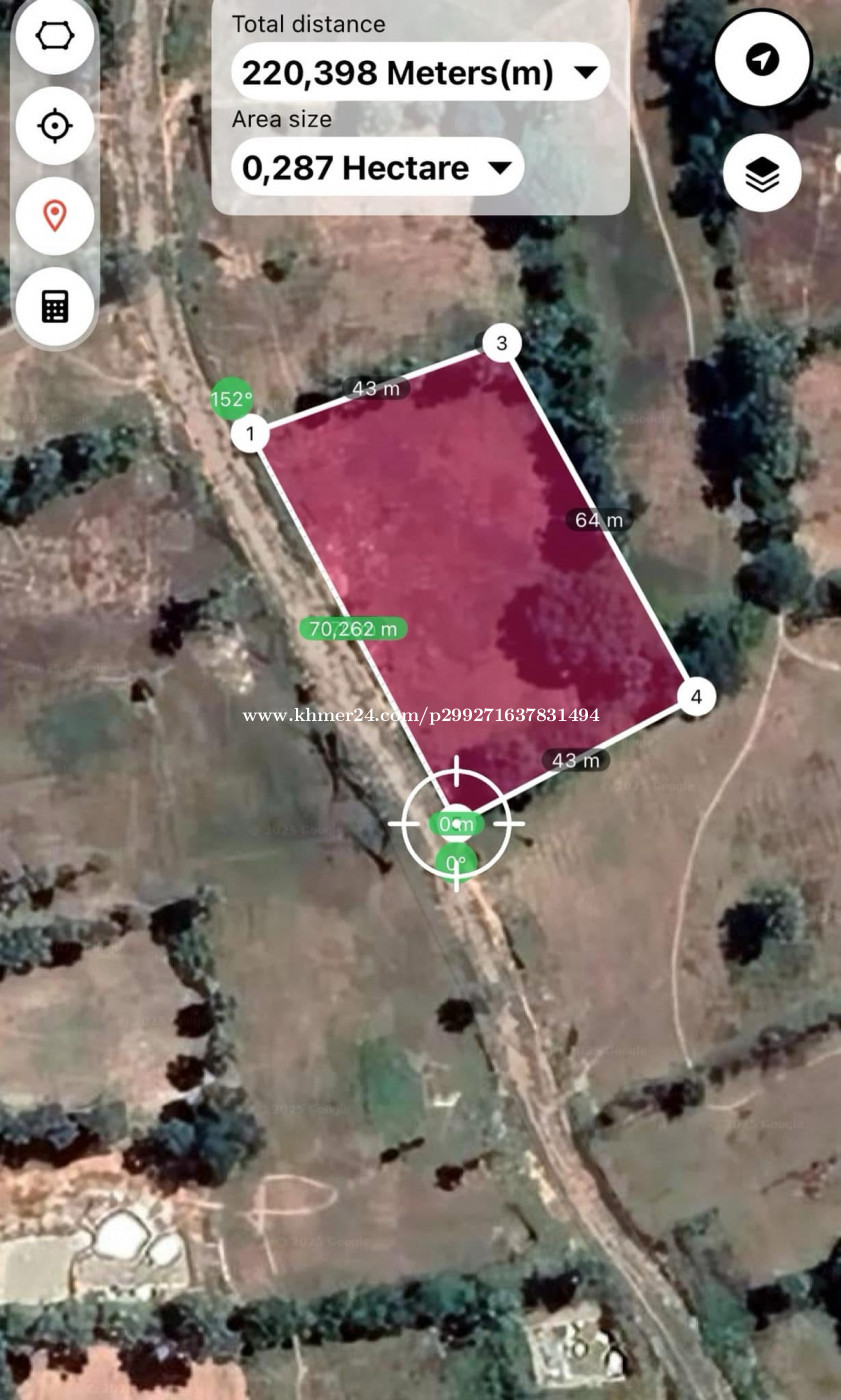The image size is (841, 1400).
Task: Change area unit from Hectare
Action: pyautogui.click(x=377, y=167)
